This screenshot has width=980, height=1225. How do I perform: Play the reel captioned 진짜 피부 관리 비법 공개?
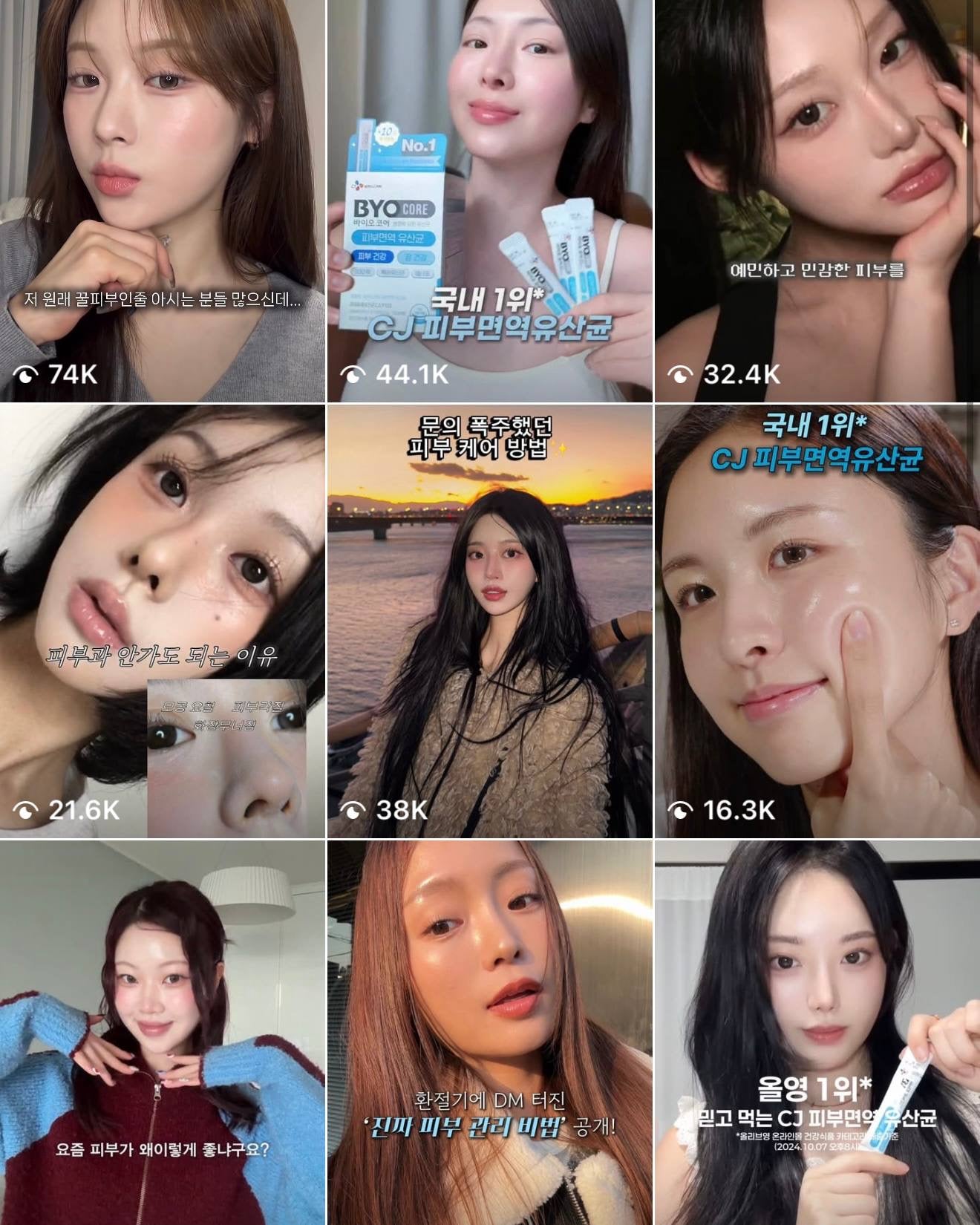pyautogui.click(x=490, y=1032)
